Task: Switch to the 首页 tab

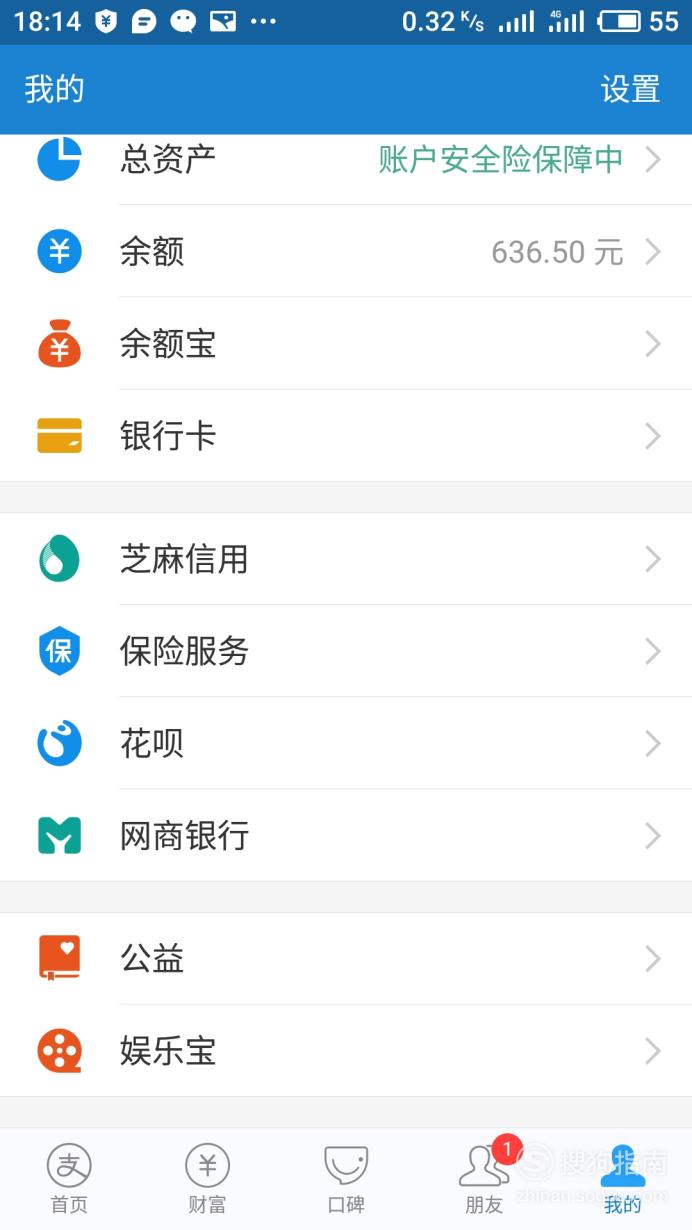Action: pyautogui.click(x=69, y=1179)
